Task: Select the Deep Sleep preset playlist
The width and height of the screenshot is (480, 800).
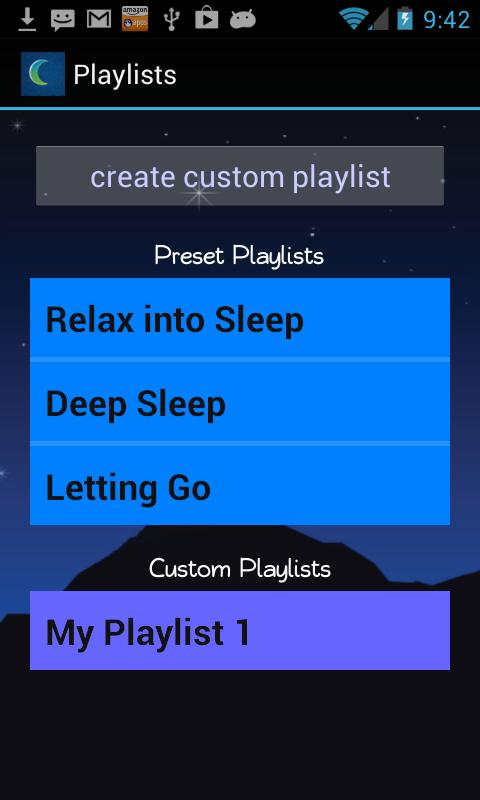Action: 240,403
